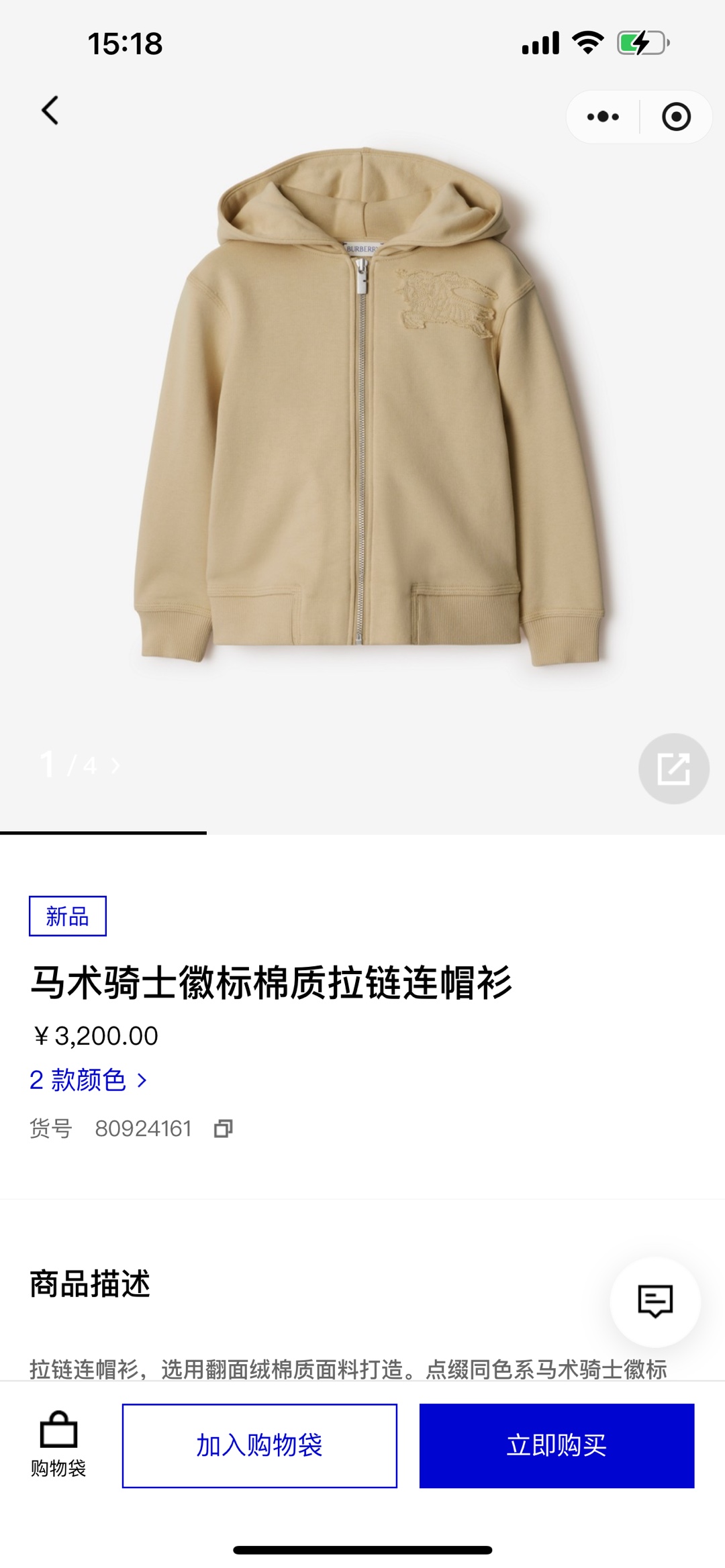
Task: Open customer service chat
Action: point(655,1302)
